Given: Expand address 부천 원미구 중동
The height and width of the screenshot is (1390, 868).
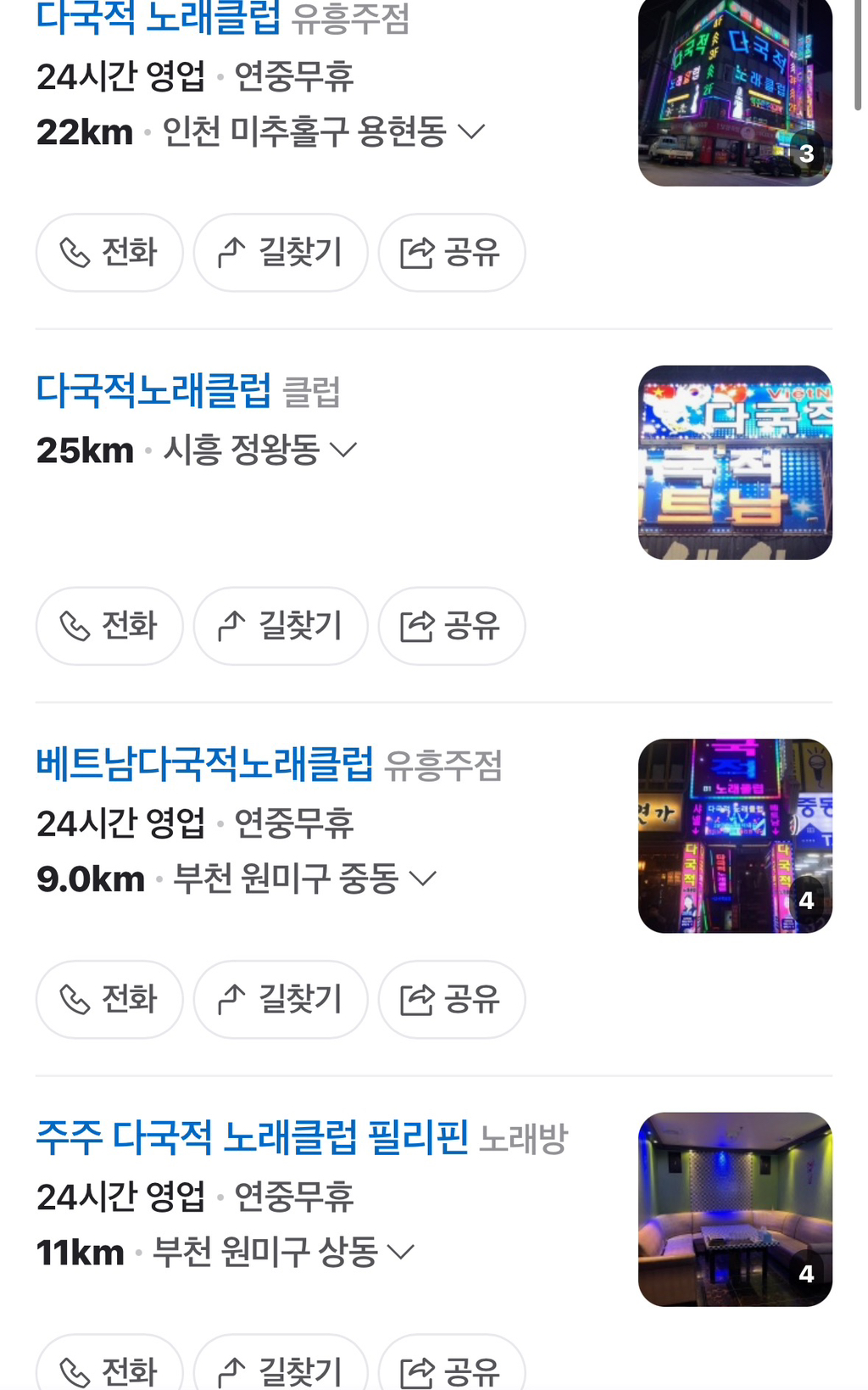Looking at the screenshot, I should [x=422, y=879].
